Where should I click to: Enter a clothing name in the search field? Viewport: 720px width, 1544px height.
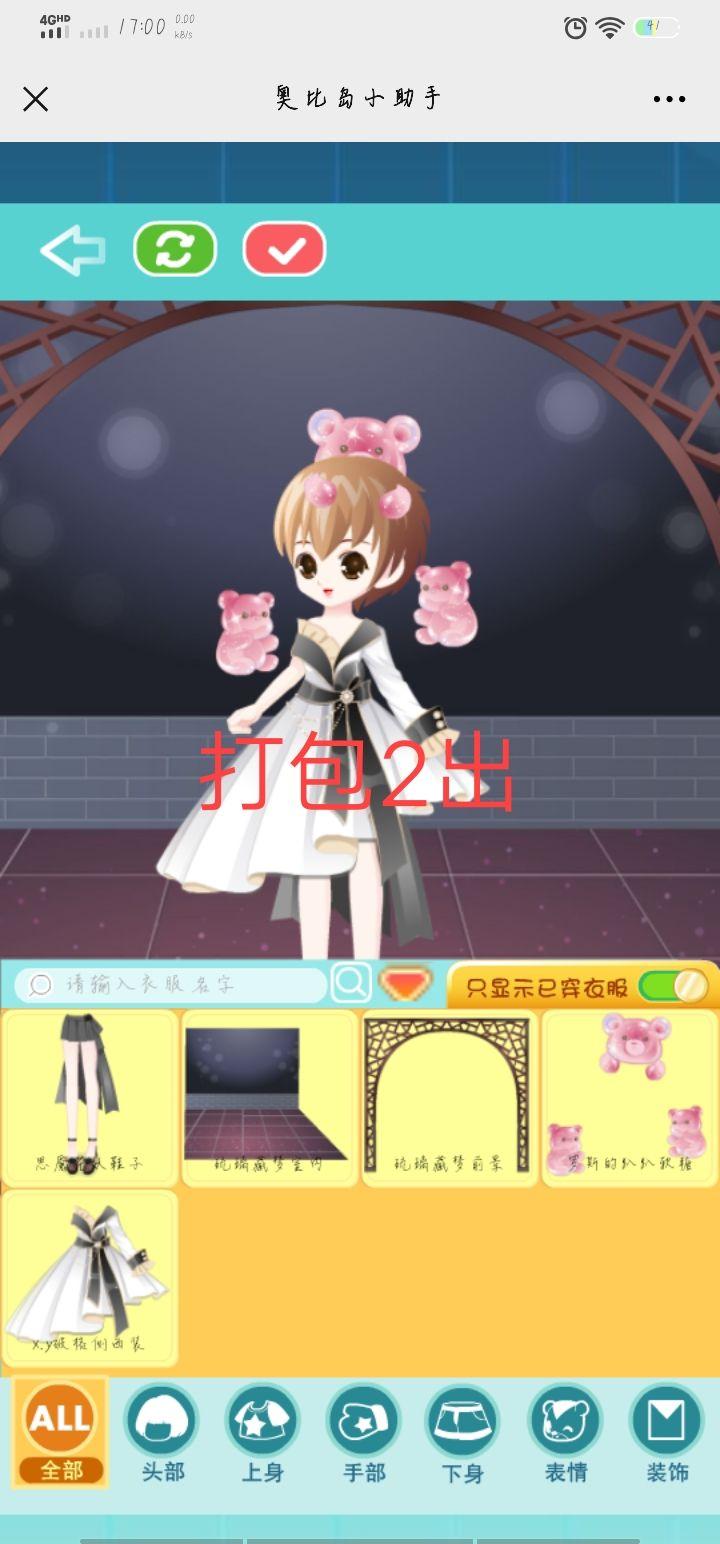point(180,985)
